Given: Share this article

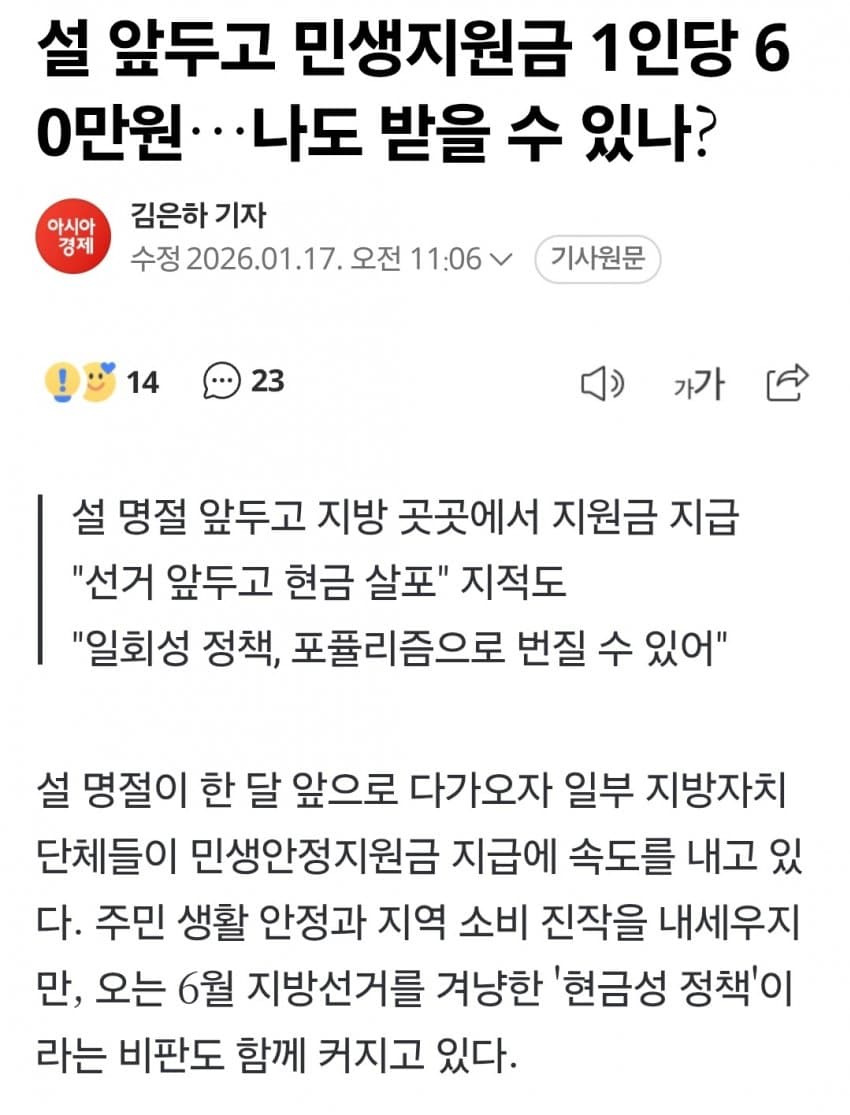Looking at the screenshot, I should (786, 382).
